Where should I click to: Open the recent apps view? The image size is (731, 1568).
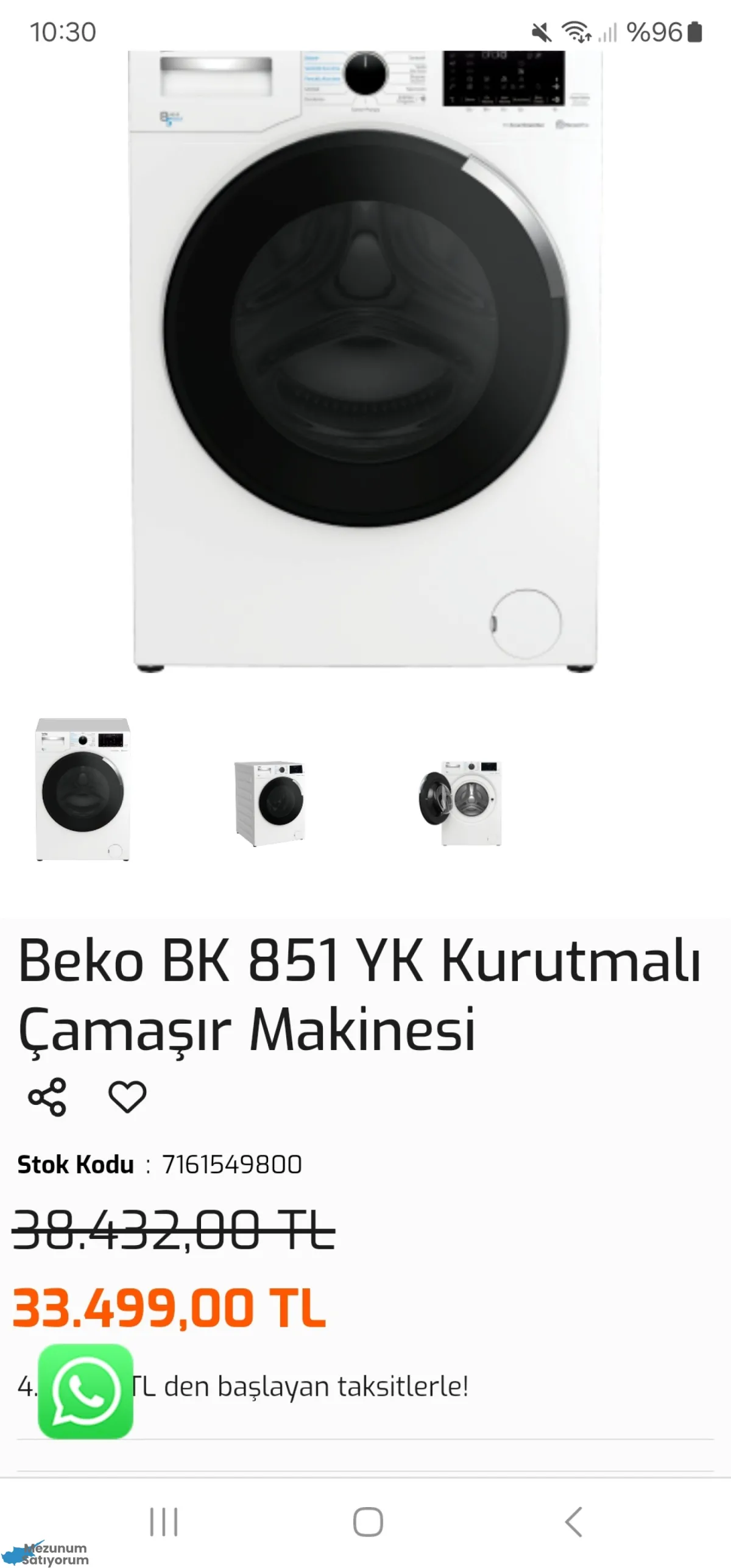click(164, 1522)
